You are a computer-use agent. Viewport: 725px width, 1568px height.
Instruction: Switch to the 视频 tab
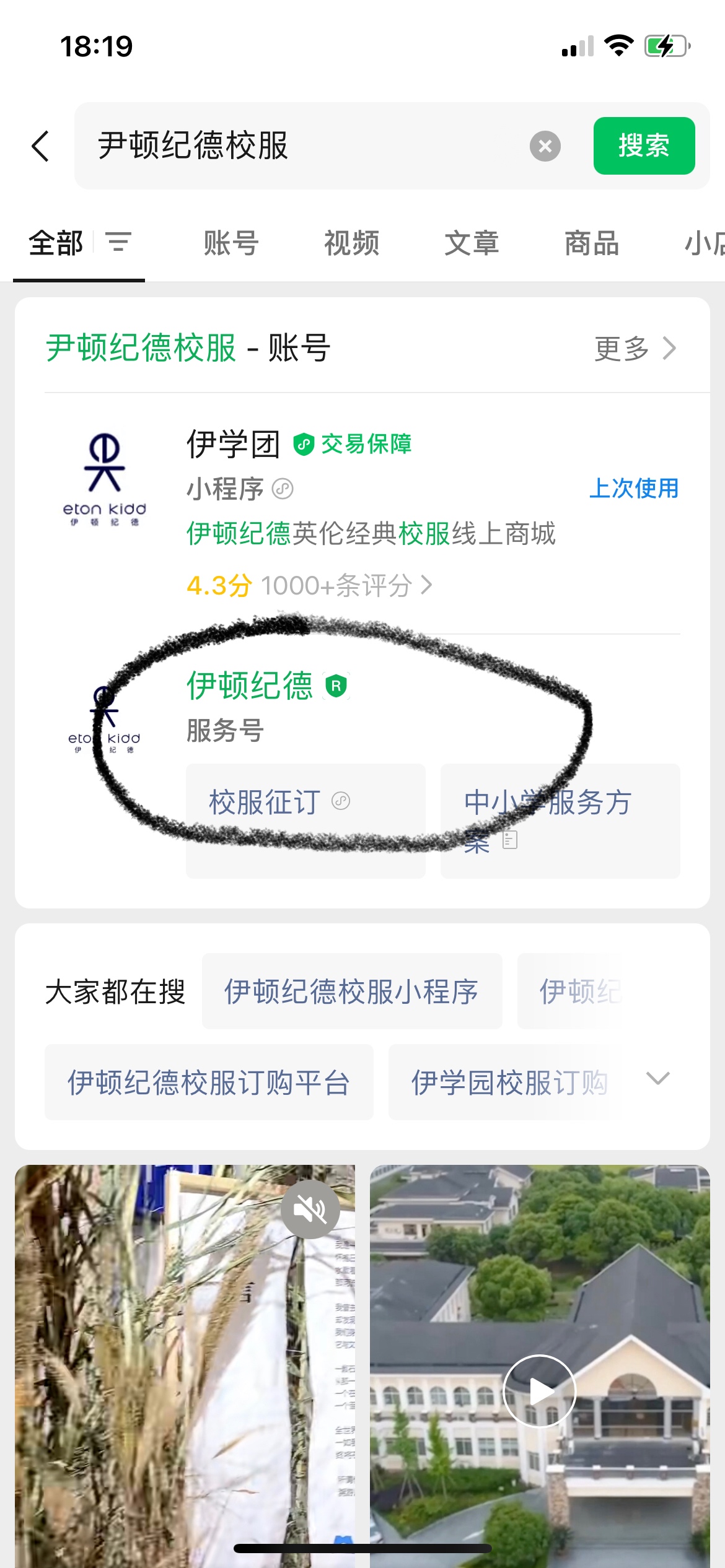click(x=351, y=243)
